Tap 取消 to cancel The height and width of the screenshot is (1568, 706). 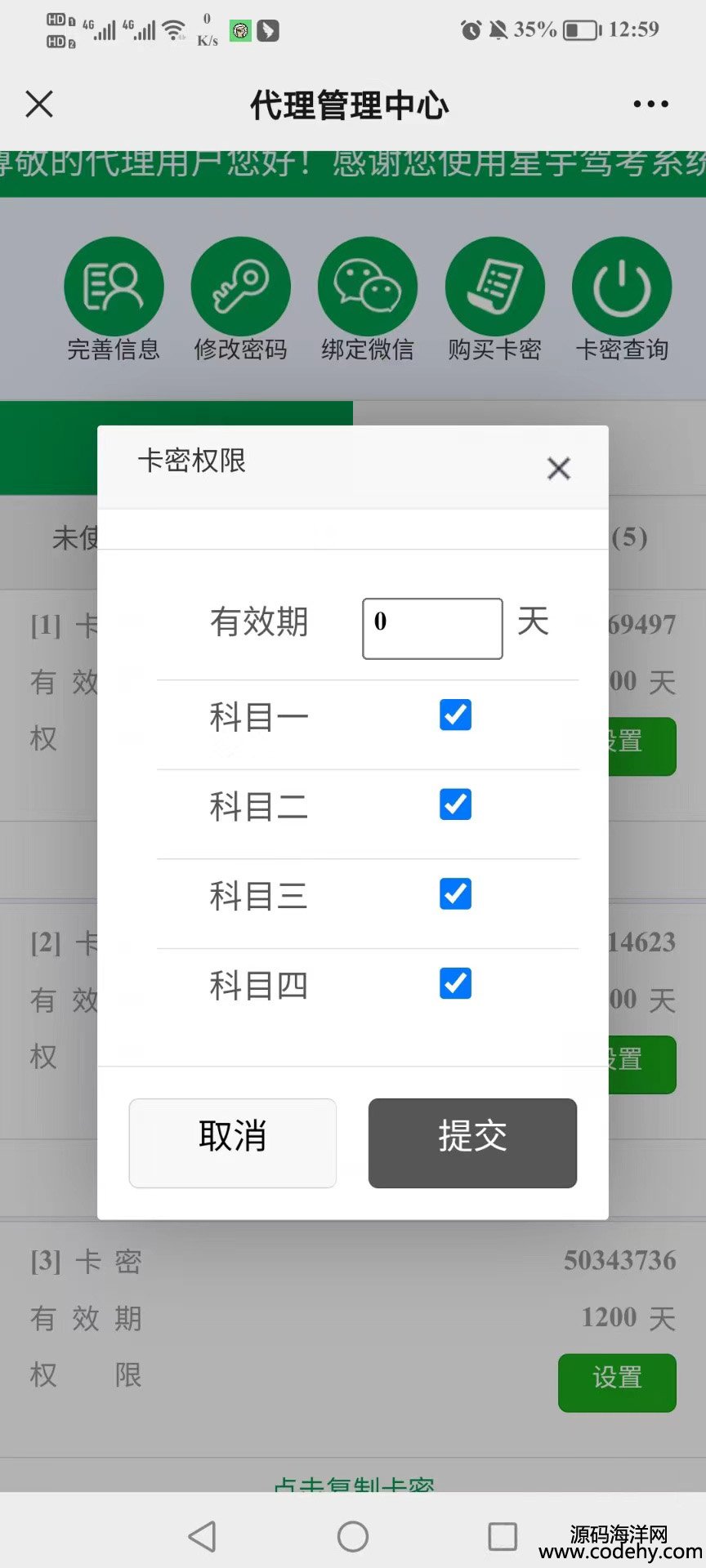click(232, 1143)
